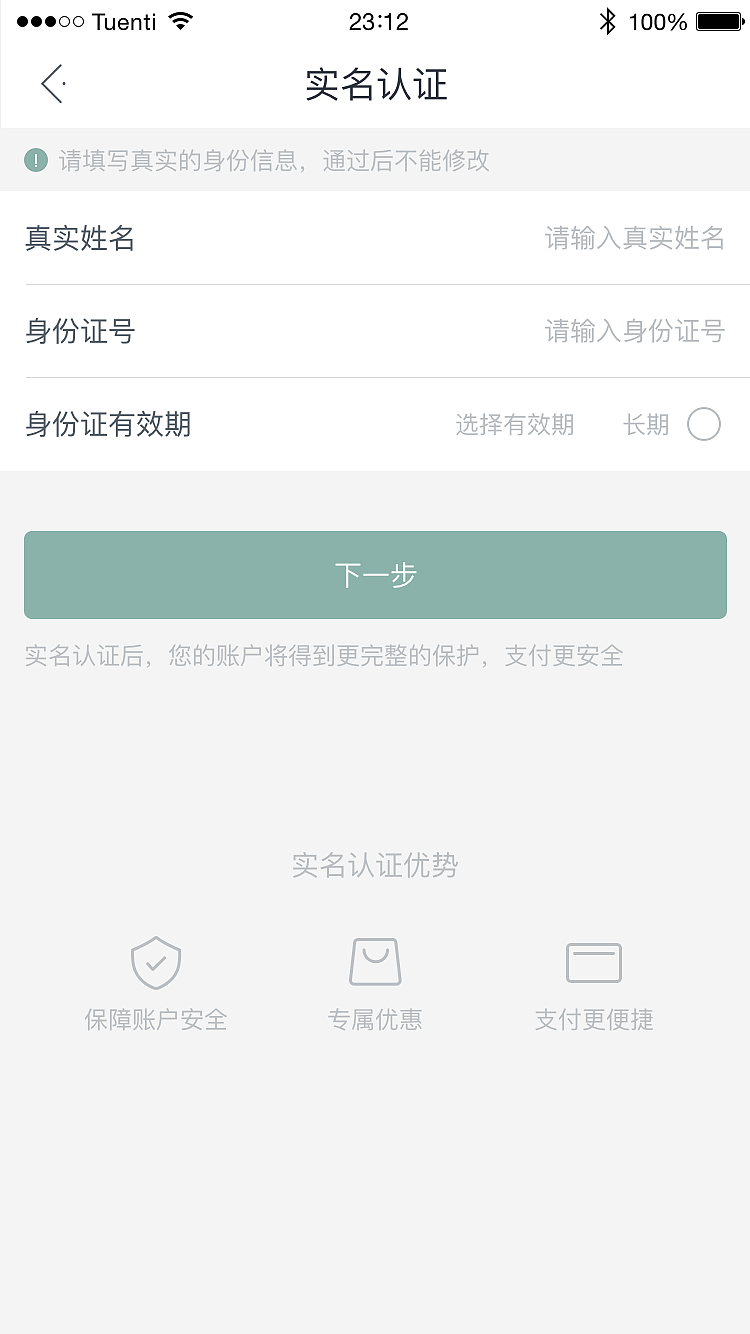750x1334 pixels.
Task: Click the 请输入身份证号 ID number input field
Action: coord(636,331)
